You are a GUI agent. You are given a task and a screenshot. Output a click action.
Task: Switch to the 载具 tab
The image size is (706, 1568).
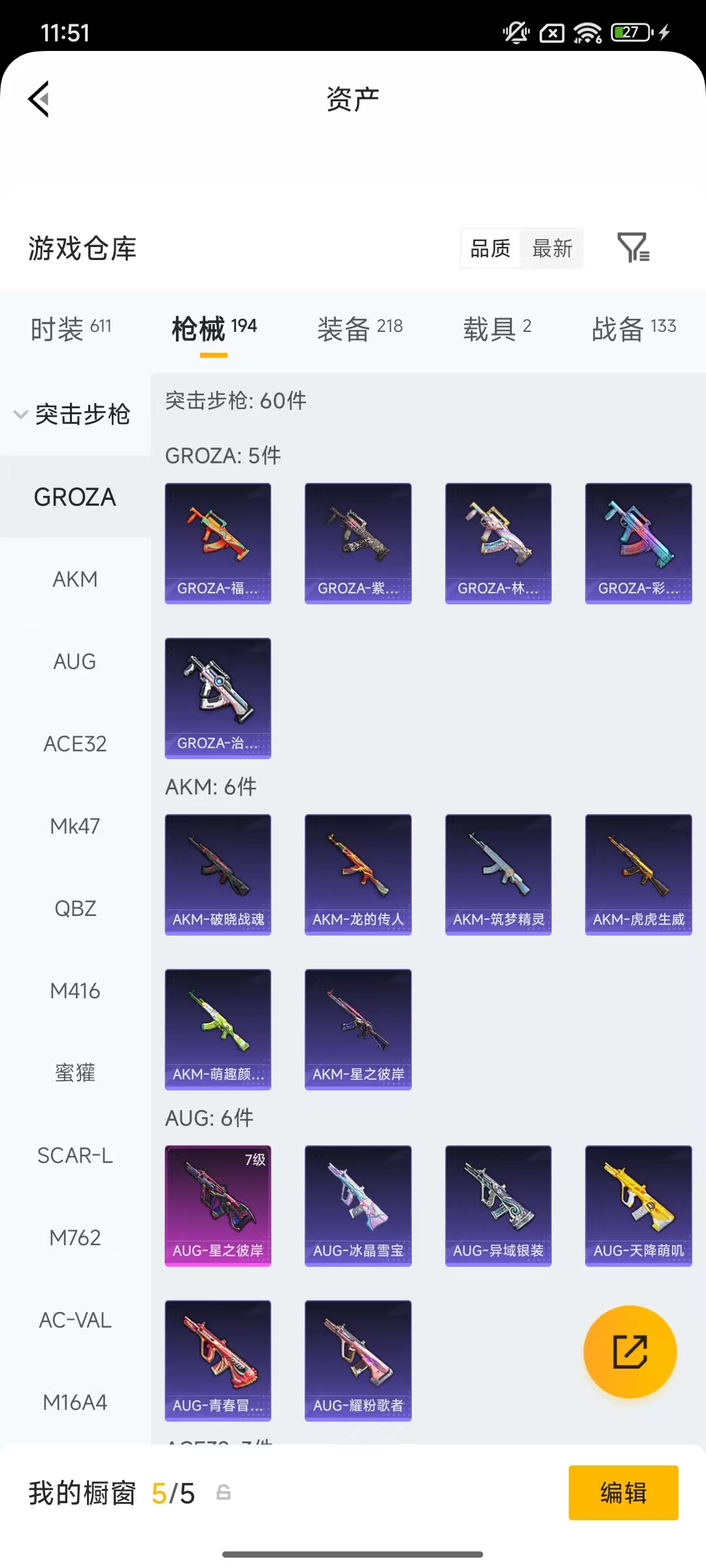(497, 328)
